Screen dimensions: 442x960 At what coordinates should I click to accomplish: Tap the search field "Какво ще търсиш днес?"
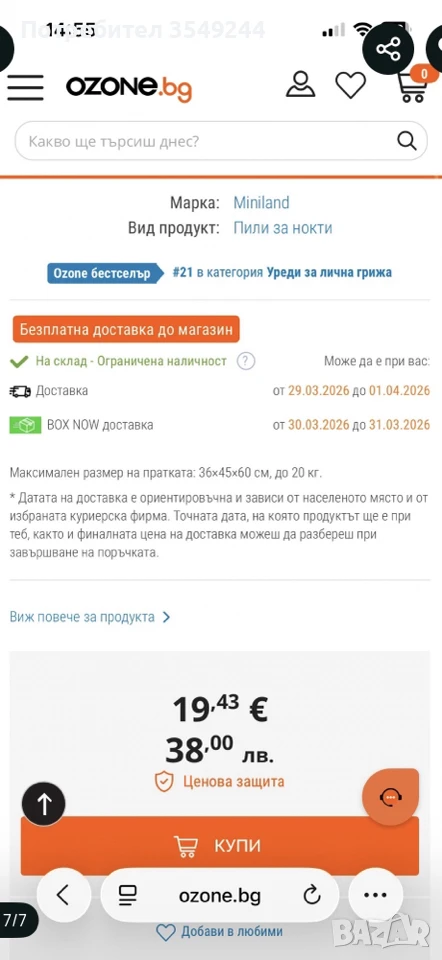221,141
